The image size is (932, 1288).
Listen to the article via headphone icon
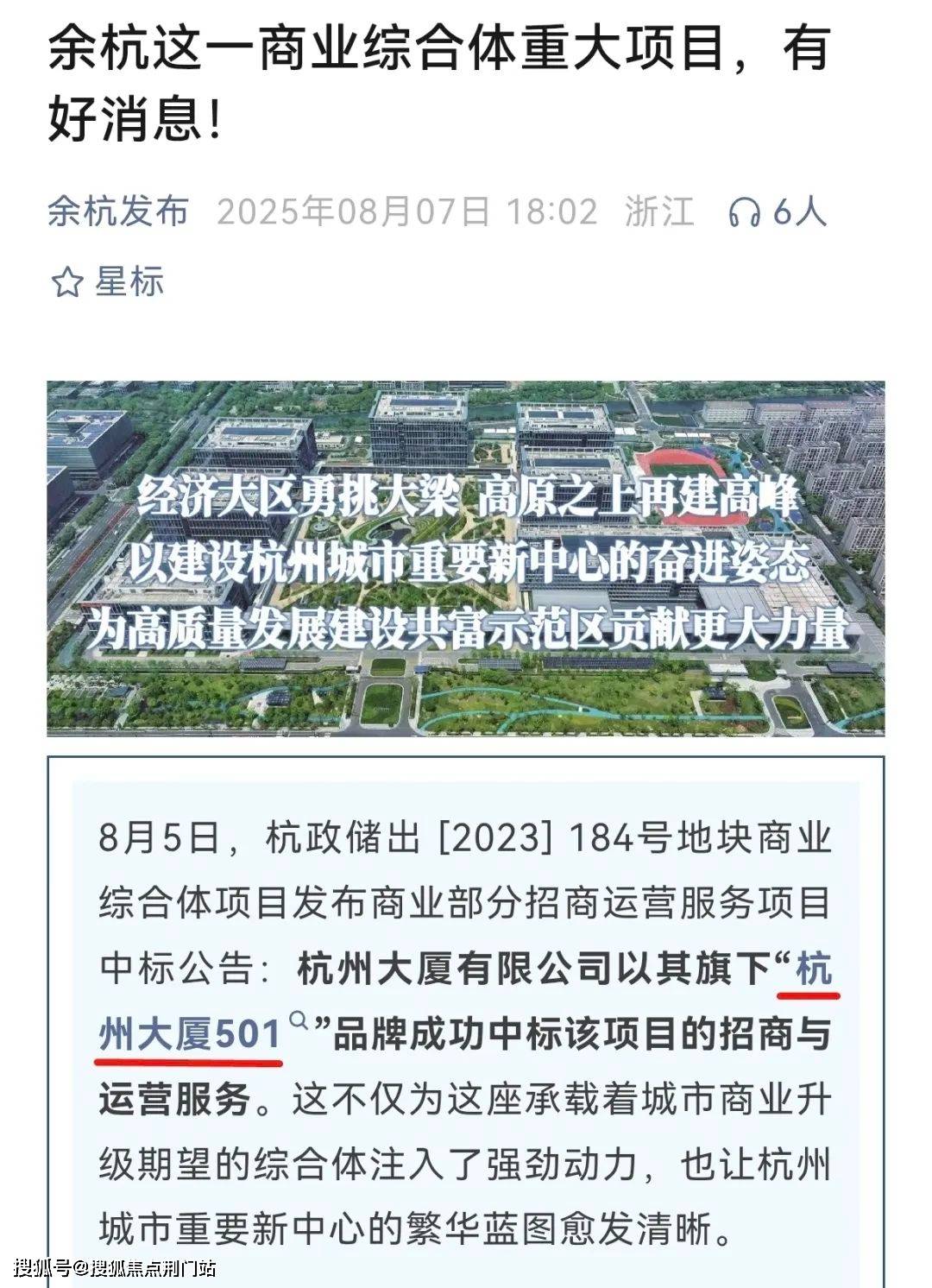(x=745, y=212)
